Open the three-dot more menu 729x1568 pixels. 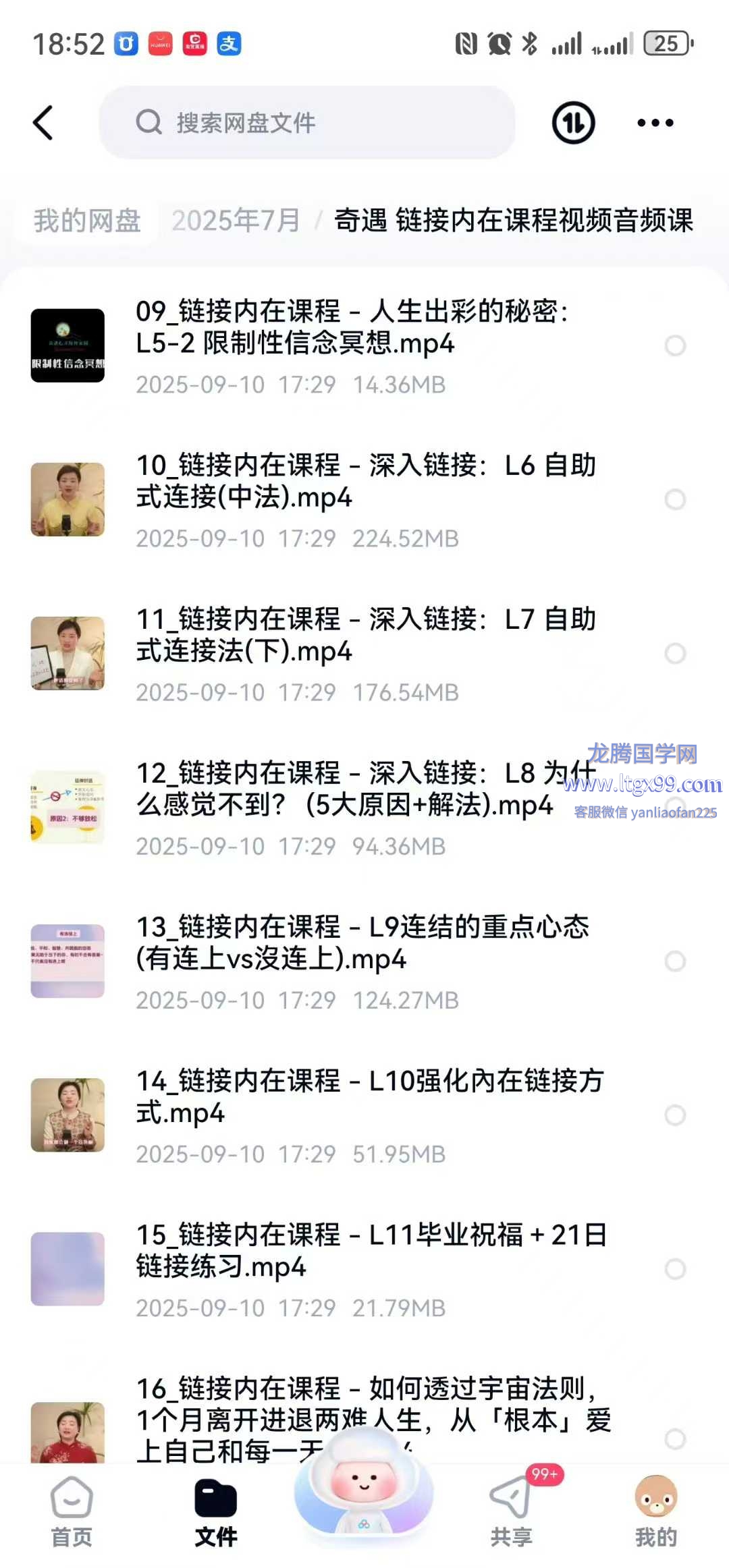(655, 123)
